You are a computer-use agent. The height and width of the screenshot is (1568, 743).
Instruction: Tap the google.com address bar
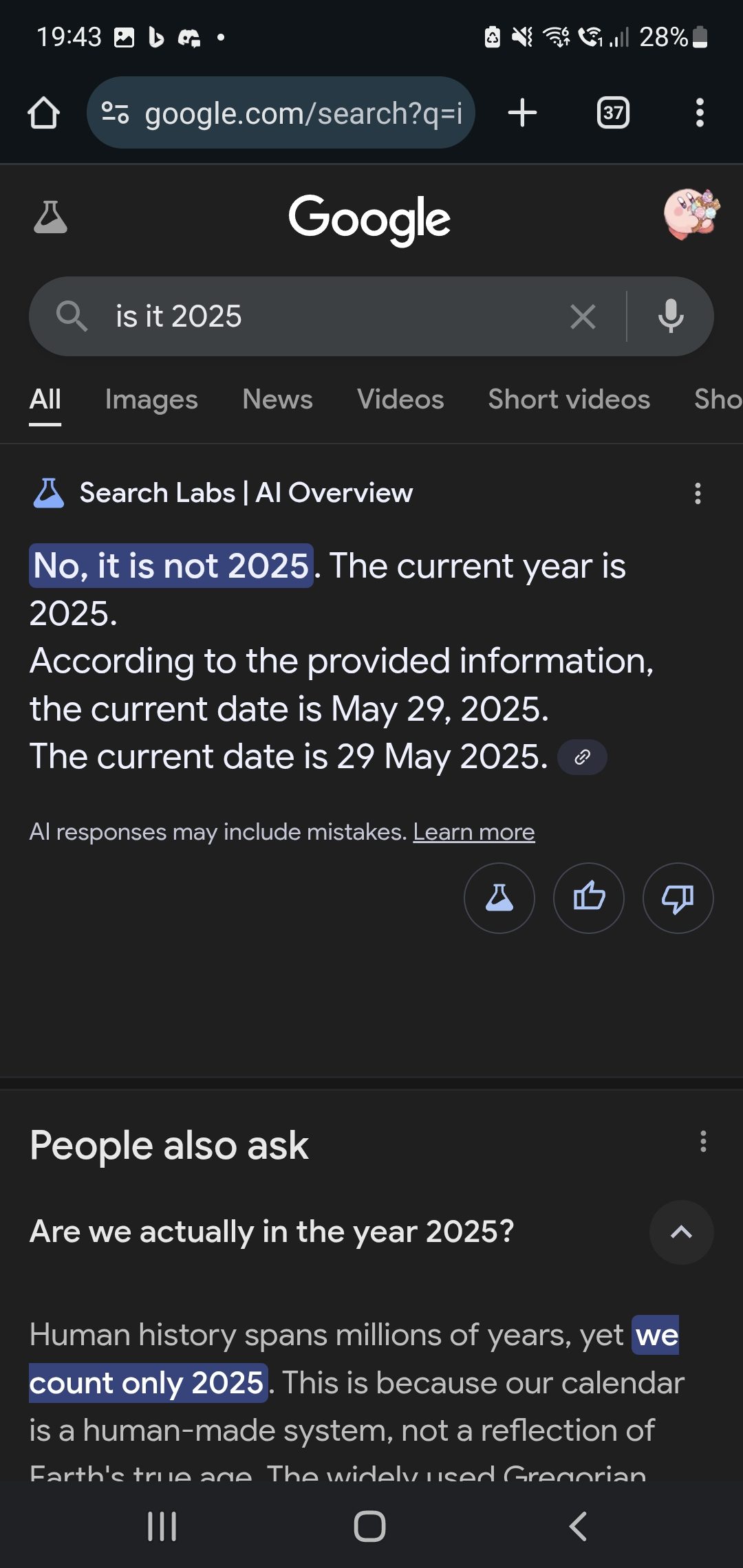[281, 113]
